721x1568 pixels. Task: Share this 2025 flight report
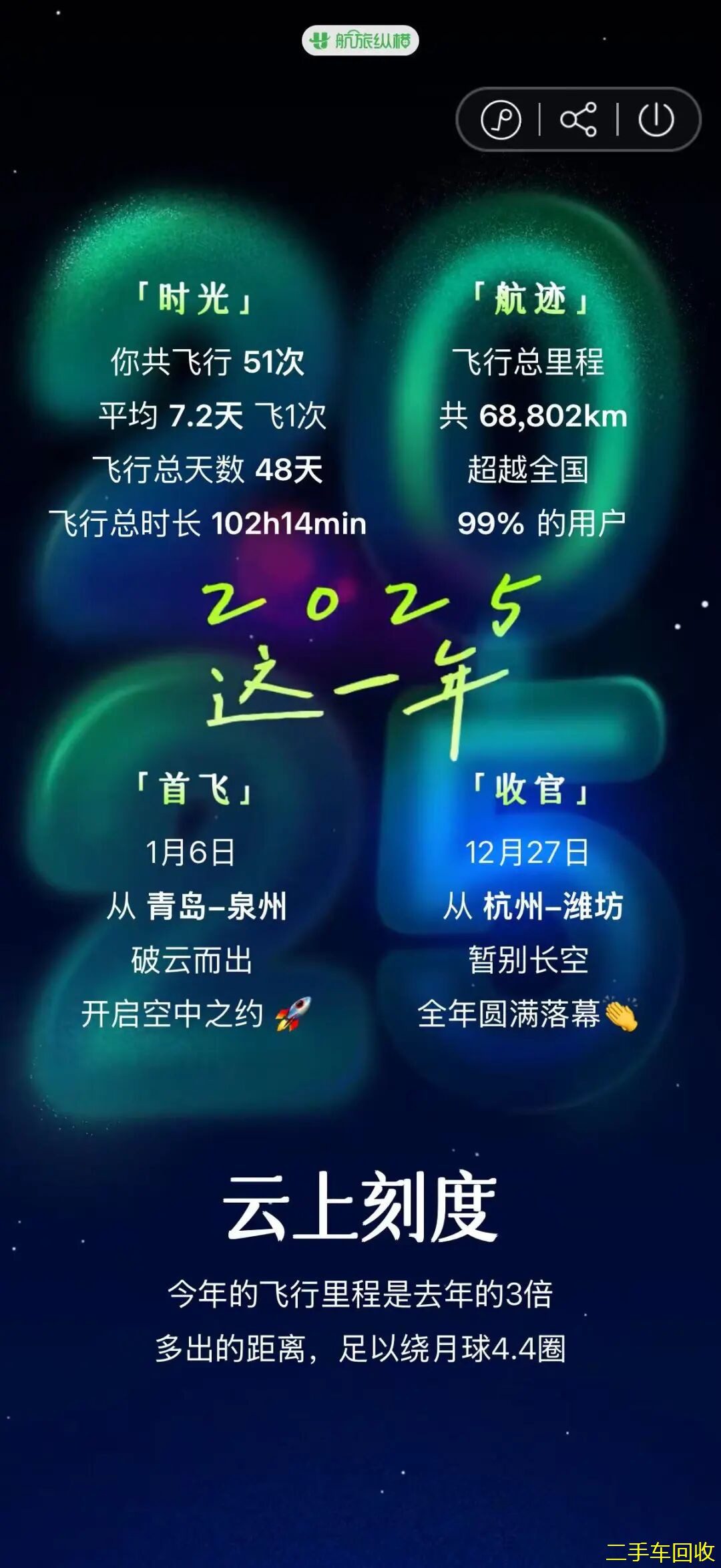click(578, 120)
